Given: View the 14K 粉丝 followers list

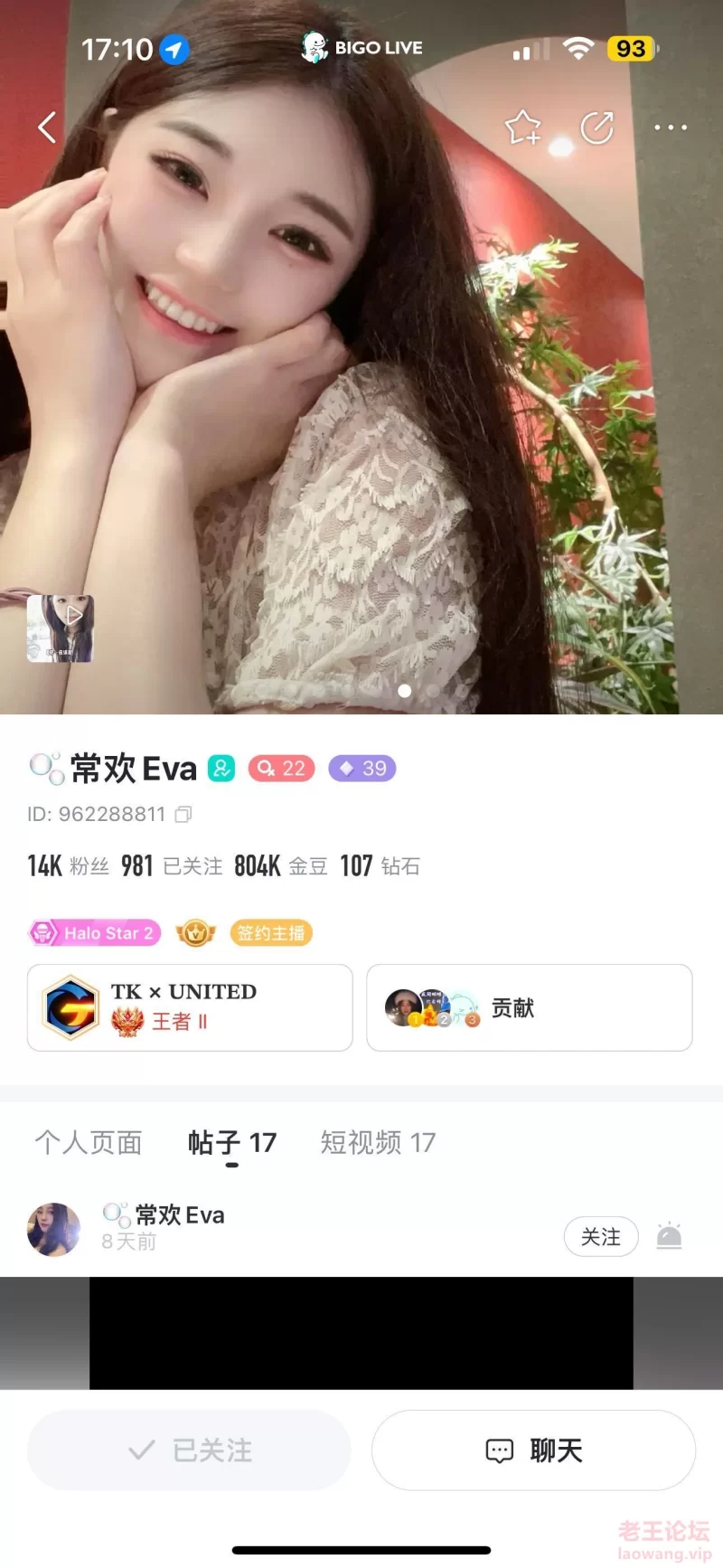Looking at the screenshot, I should 69,866.
